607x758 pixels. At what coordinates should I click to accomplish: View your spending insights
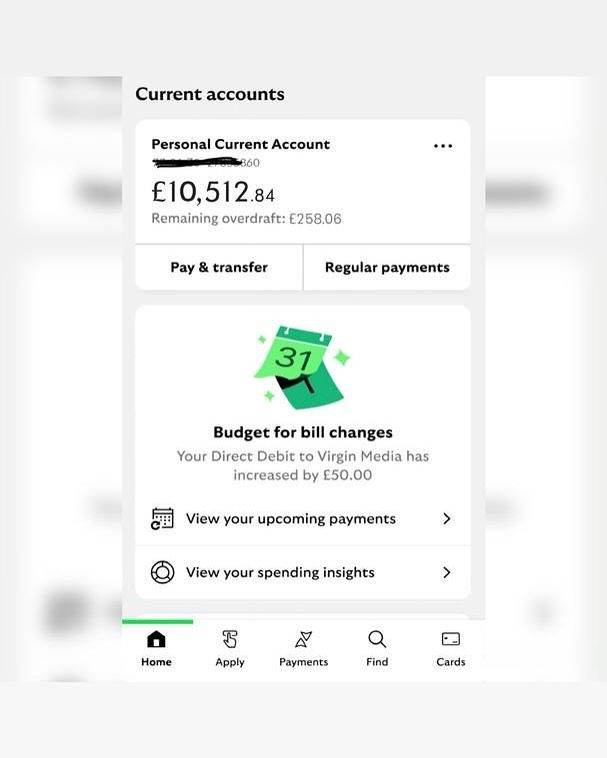302,572
